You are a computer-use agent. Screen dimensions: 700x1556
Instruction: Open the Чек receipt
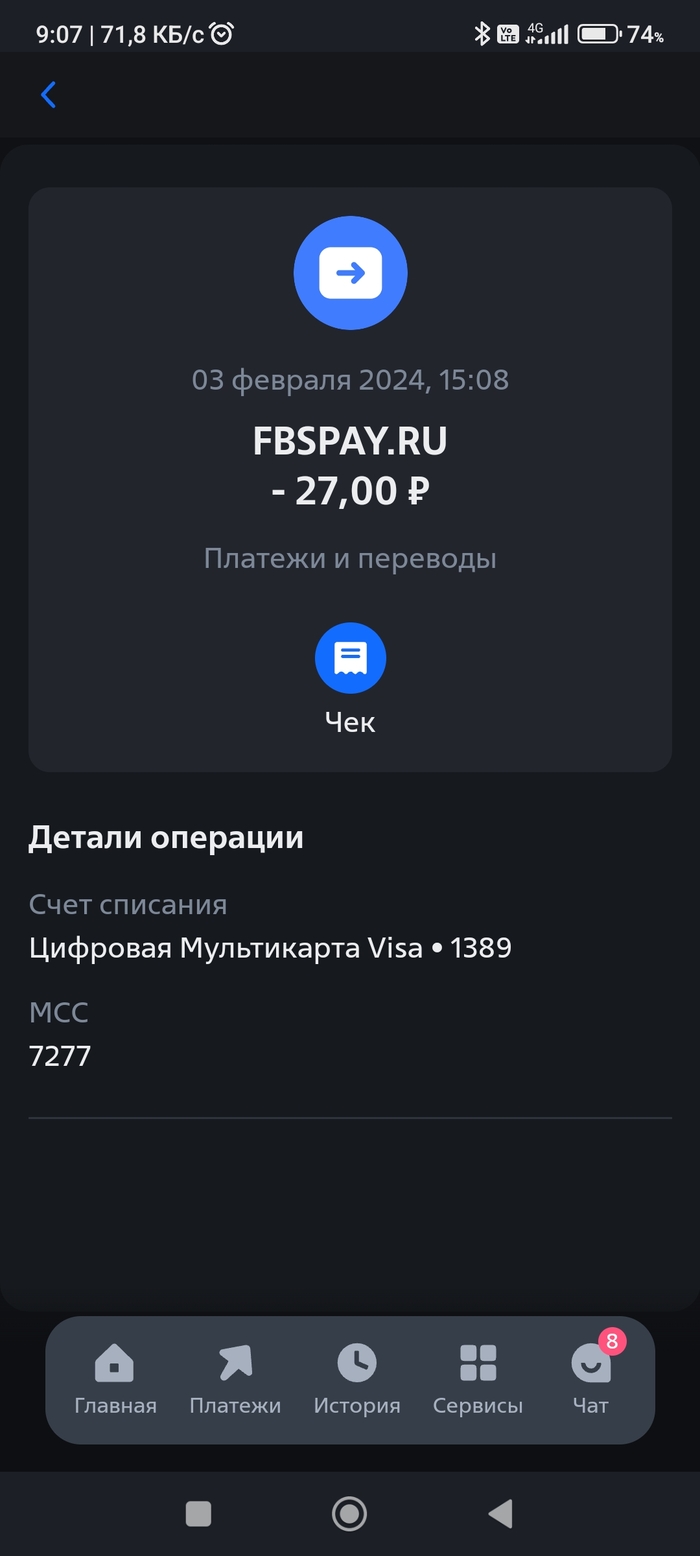coord(350,659)
